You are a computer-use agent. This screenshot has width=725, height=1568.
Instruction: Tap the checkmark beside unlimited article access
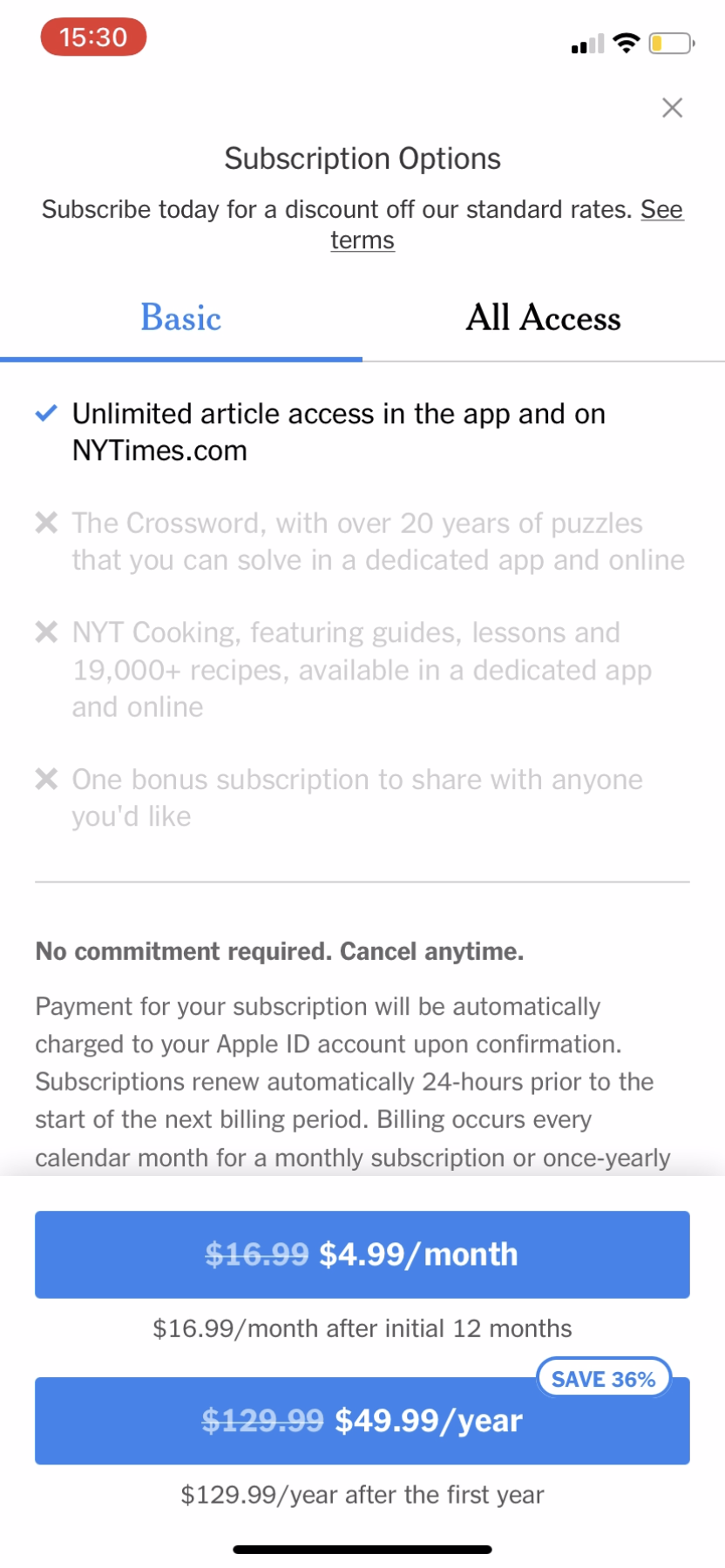point(46,413)
